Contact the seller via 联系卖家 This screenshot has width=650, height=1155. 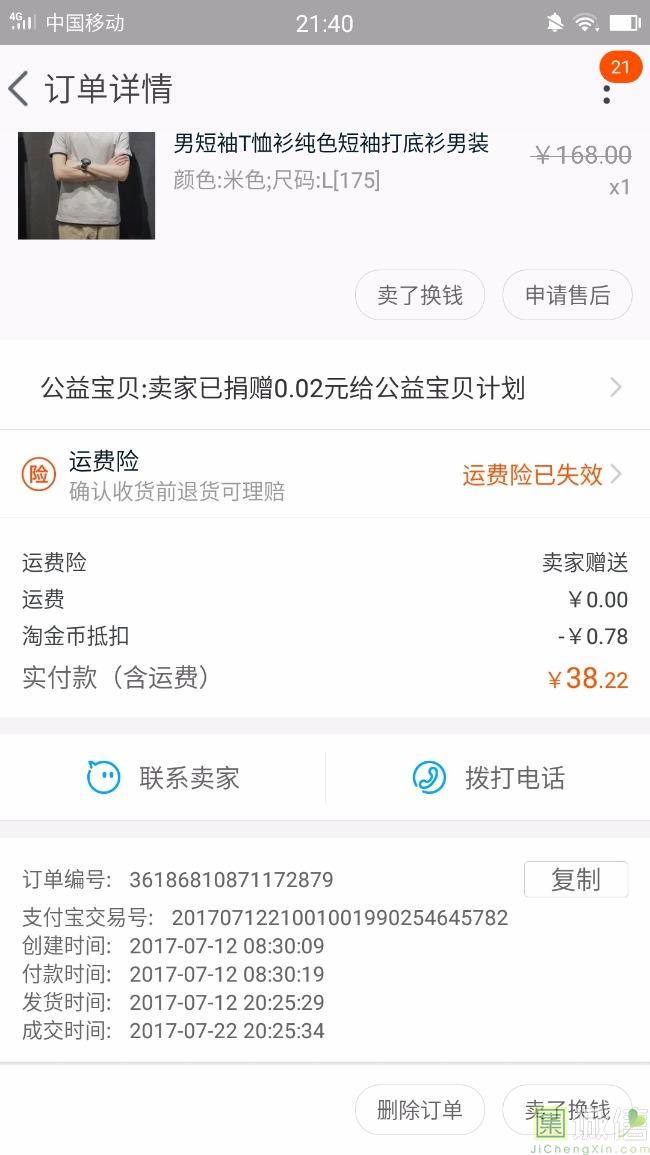(163, 778)
